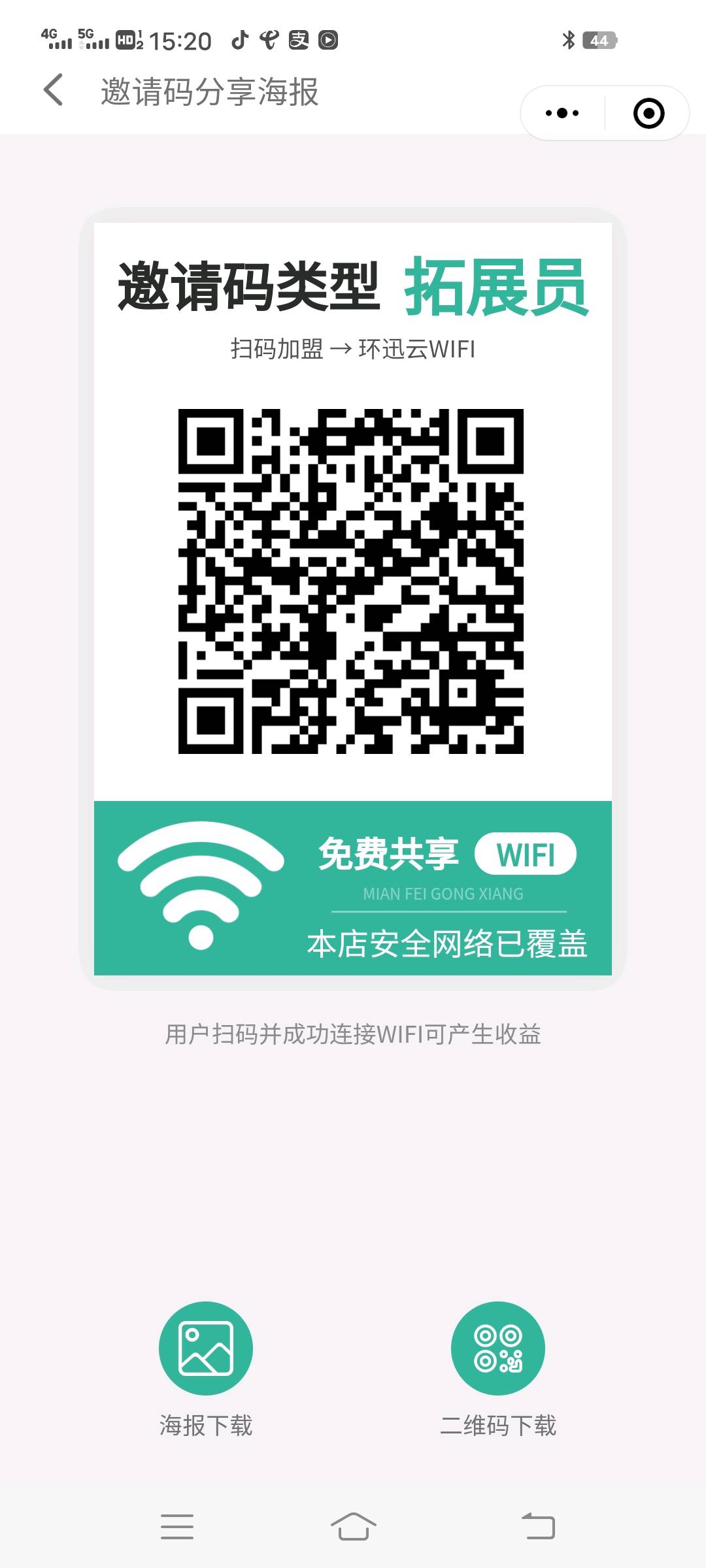
Task: Open the mini program's three-dot menu
Action: click(562, 113)
